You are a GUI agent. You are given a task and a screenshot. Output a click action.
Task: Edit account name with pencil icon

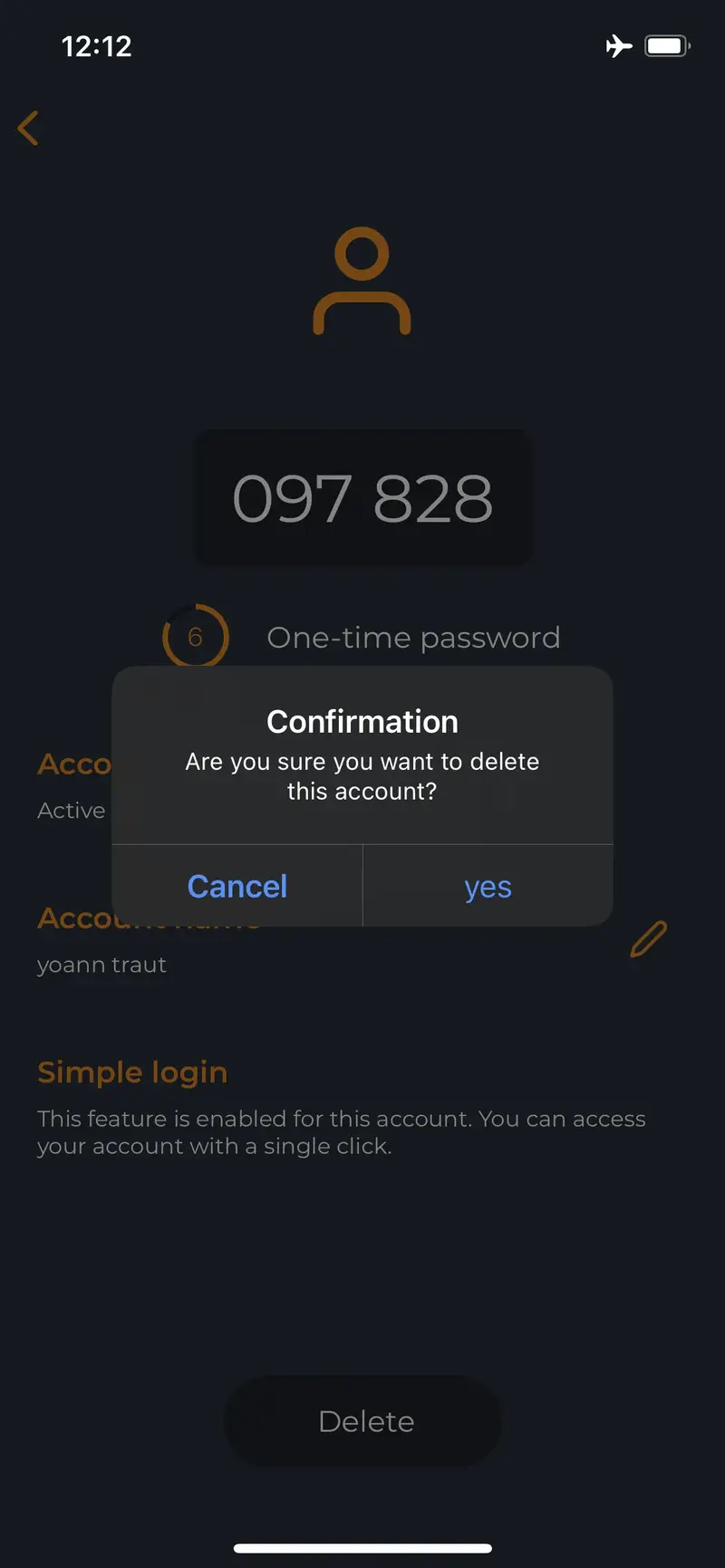pyautogui.click(x=649, y=939)
